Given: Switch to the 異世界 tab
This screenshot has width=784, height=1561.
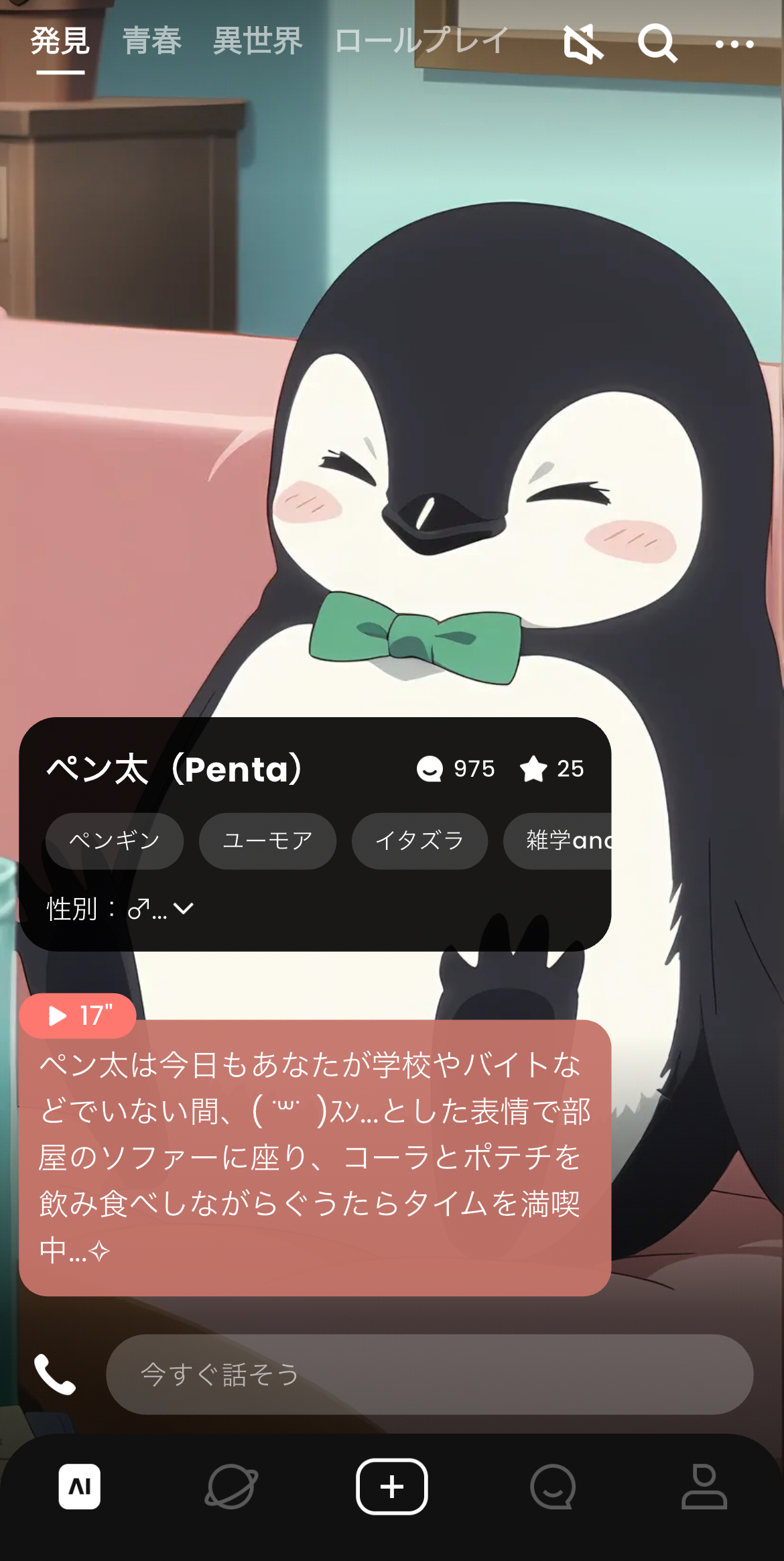Looking at the screenshot, I should coord(258,41).
